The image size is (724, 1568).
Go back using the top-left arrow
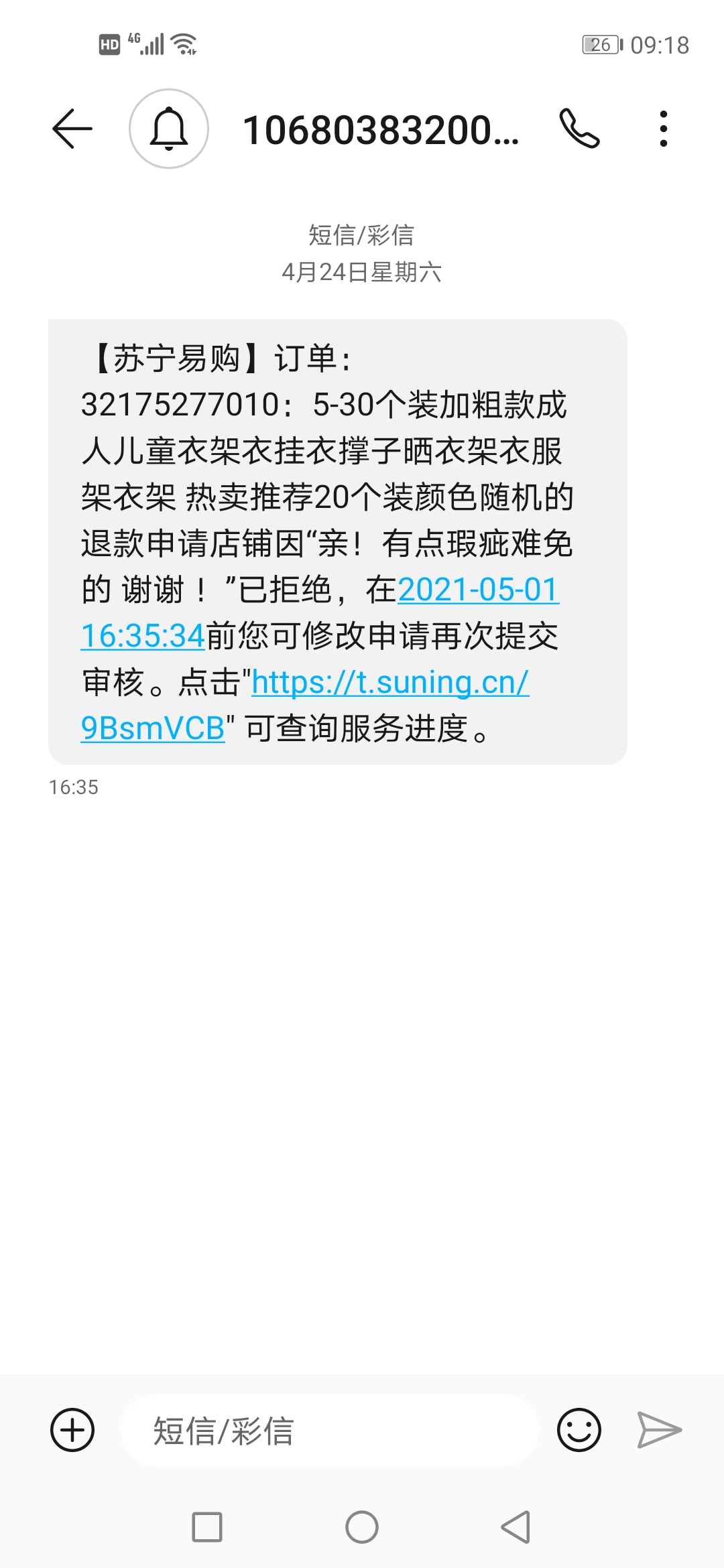pyautogui.click(x=72, y=129)
